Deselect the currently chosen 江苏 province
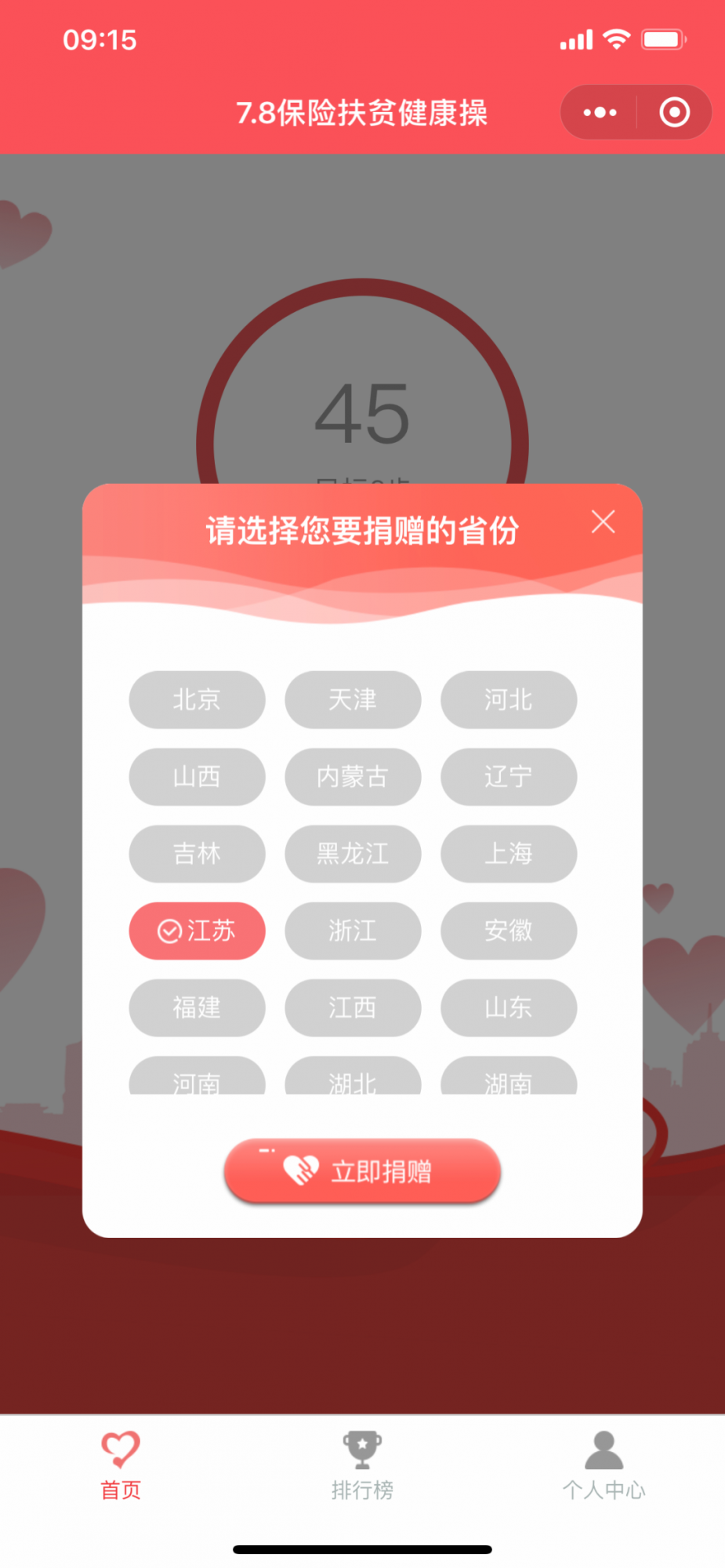This screenshot has width=725, height=1568. [197, 931]
